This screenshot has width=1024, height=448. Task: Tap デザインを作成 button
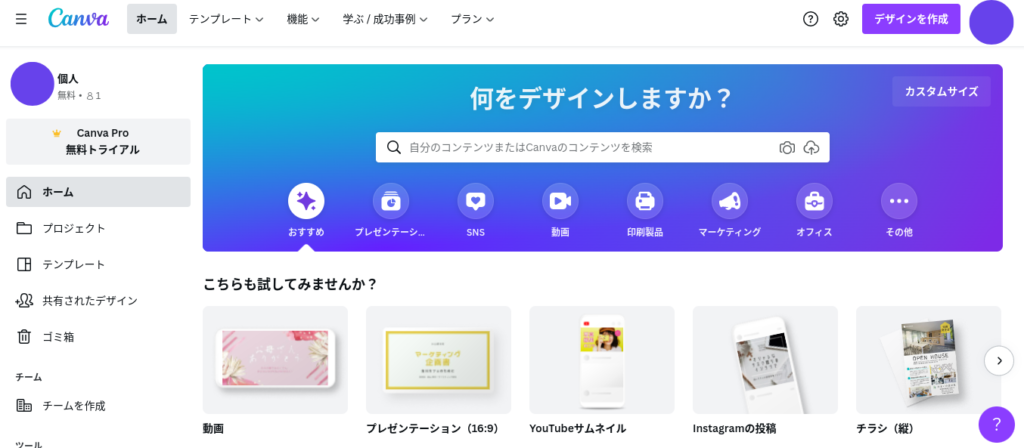pos(911,19)
